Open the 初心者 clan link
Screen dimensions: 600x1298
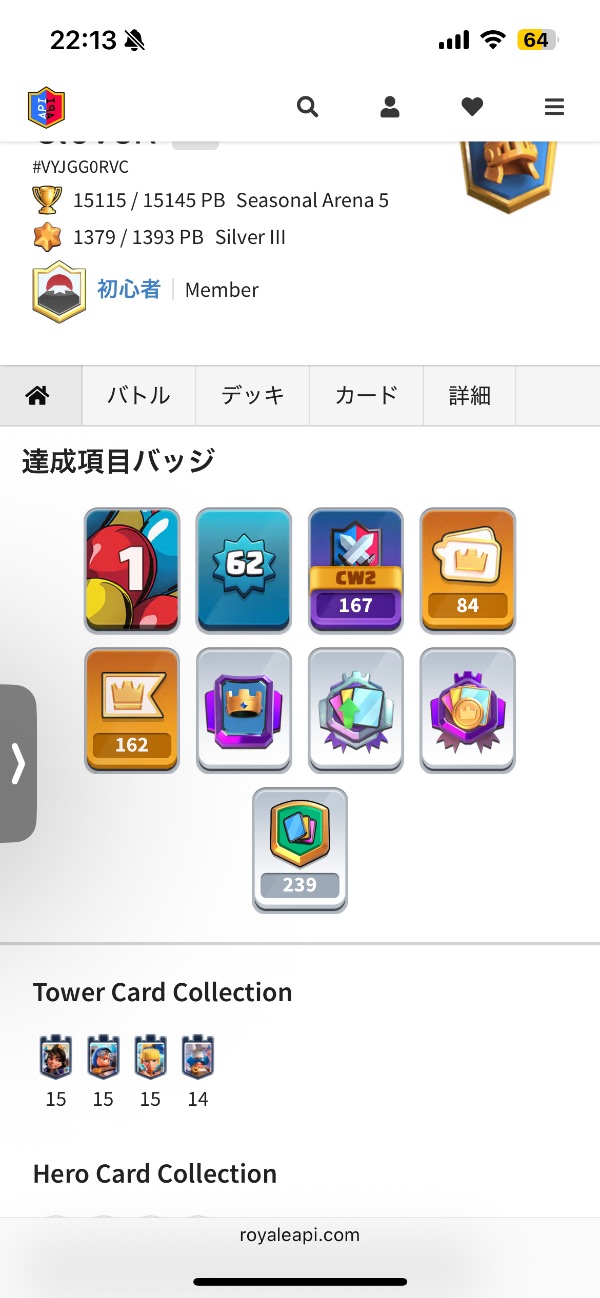(x=128, y=290)
